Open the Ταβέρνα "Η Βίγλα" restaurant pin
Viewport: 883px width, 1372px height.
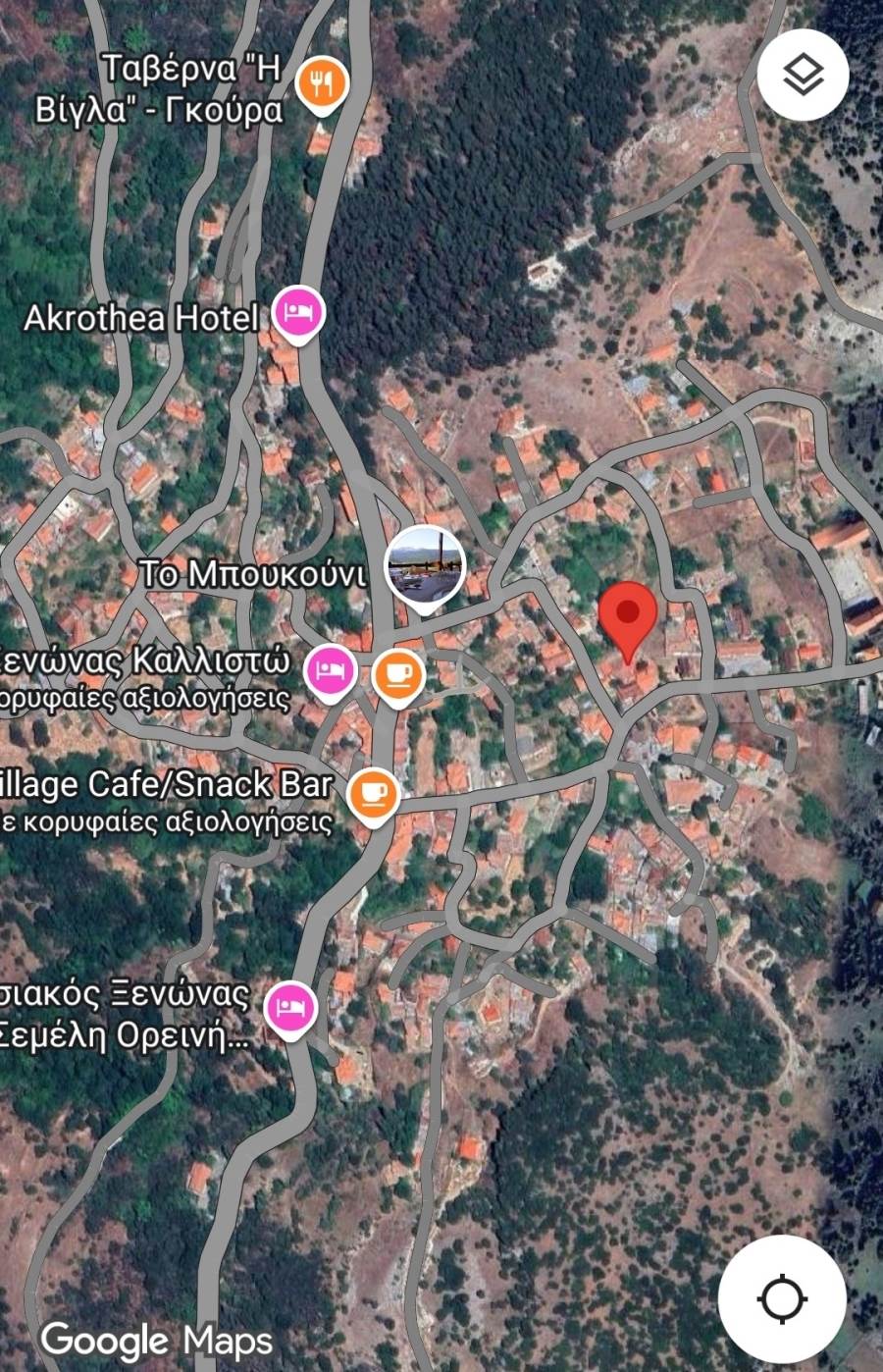pos(322,82)
